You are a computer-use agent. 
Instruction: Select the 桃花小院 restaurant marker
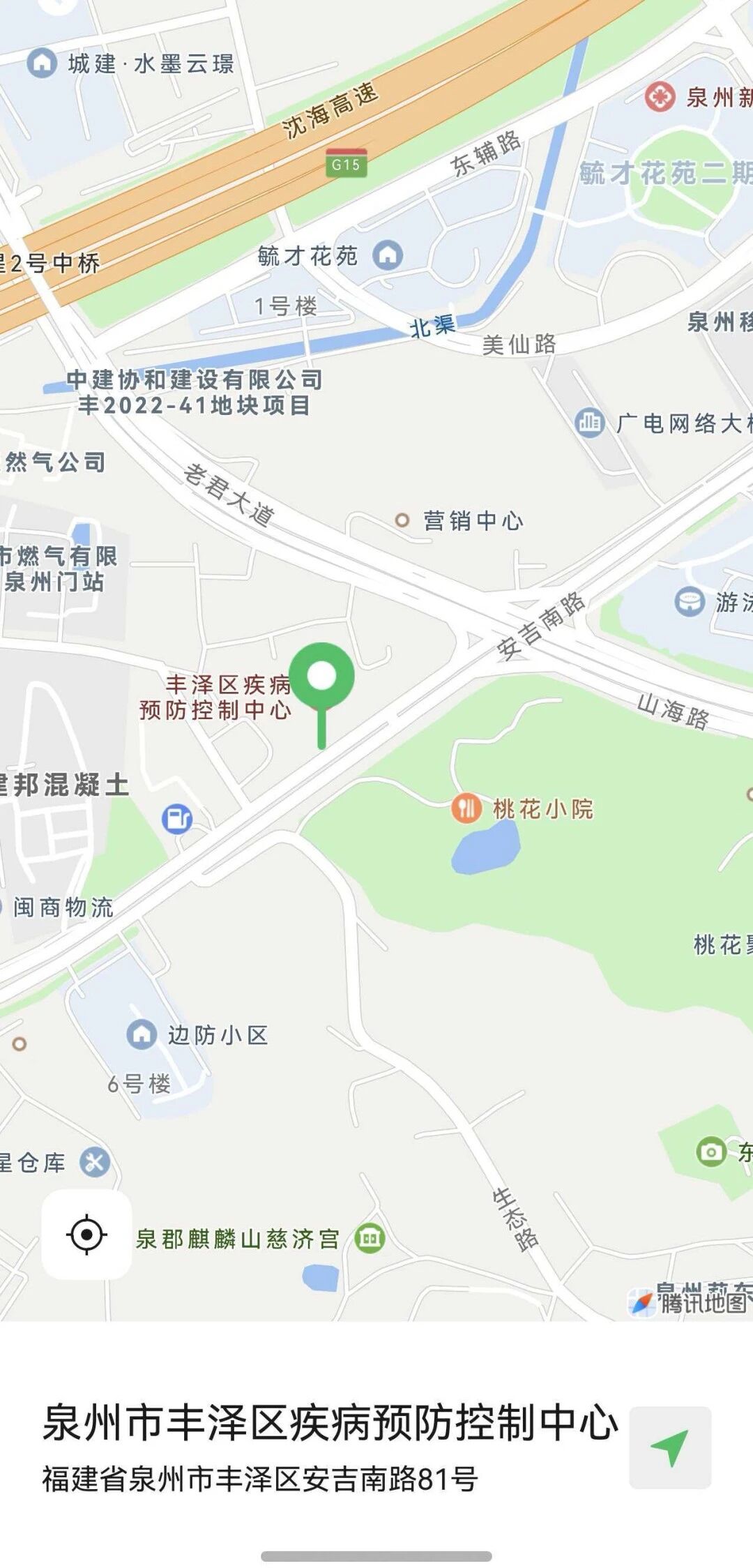466,808
